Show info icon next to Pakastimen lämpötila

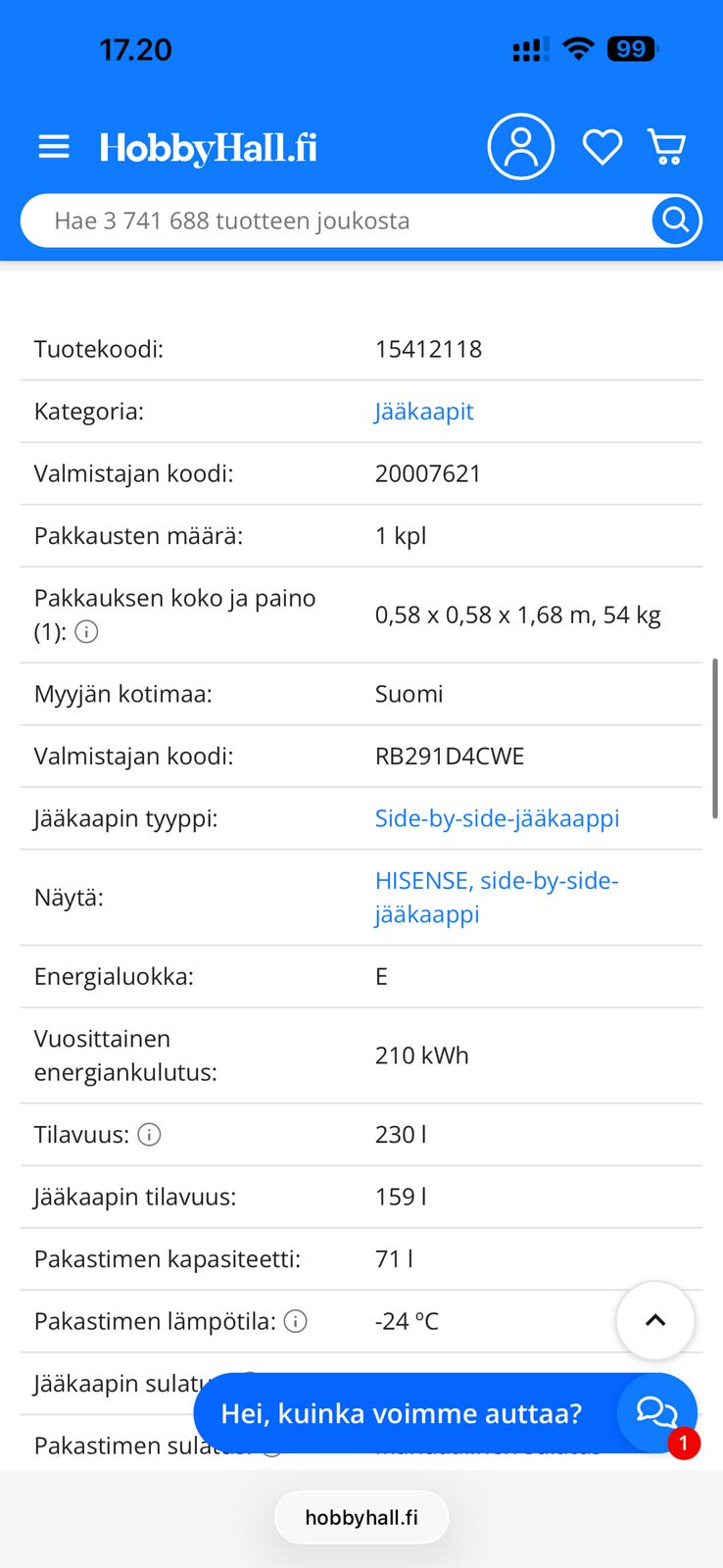[x=295, y=1321]
